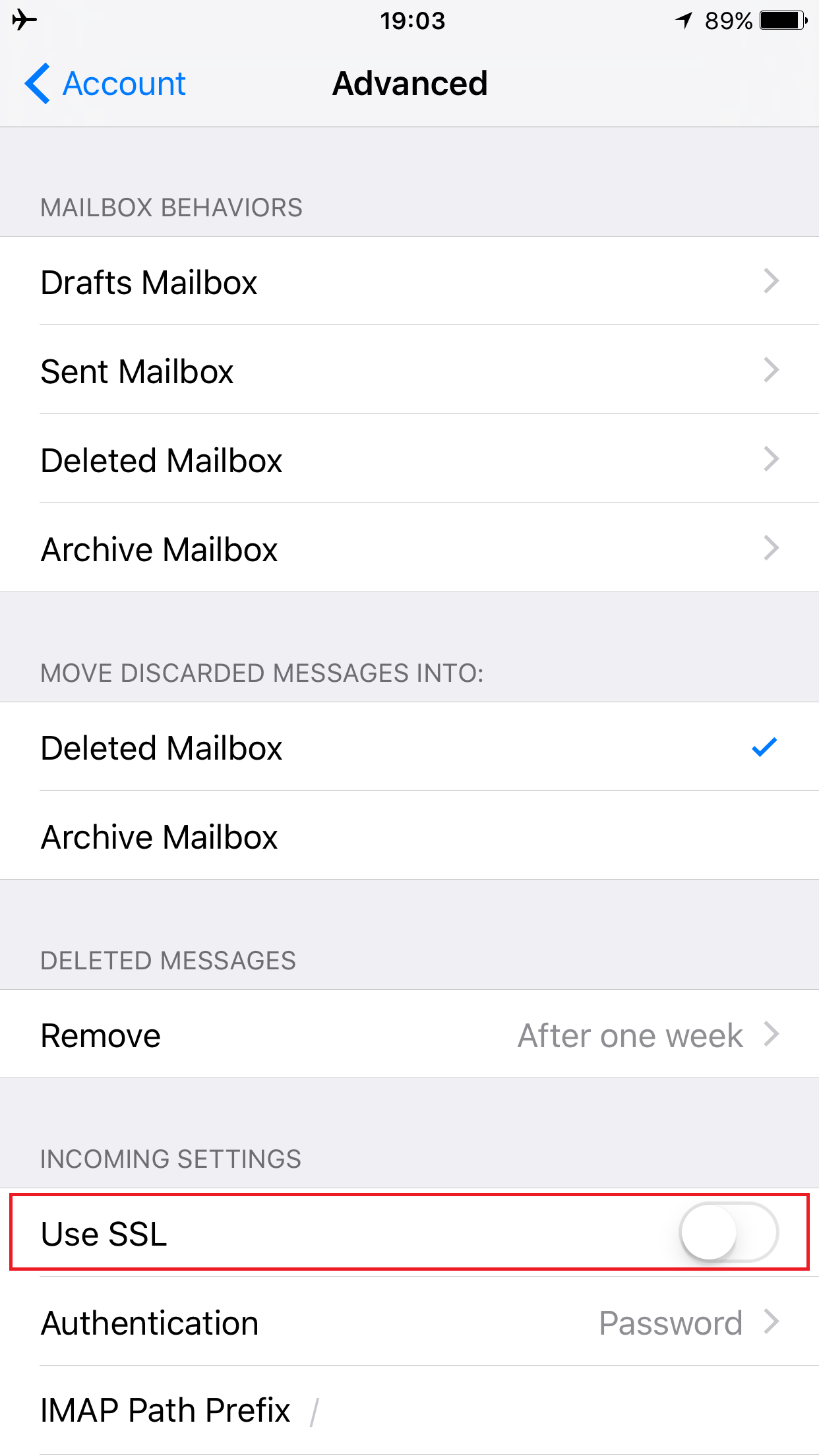
Task: Open Deleted Mailbox under Mailbox Behaviors
Action: tap(409, 460)
